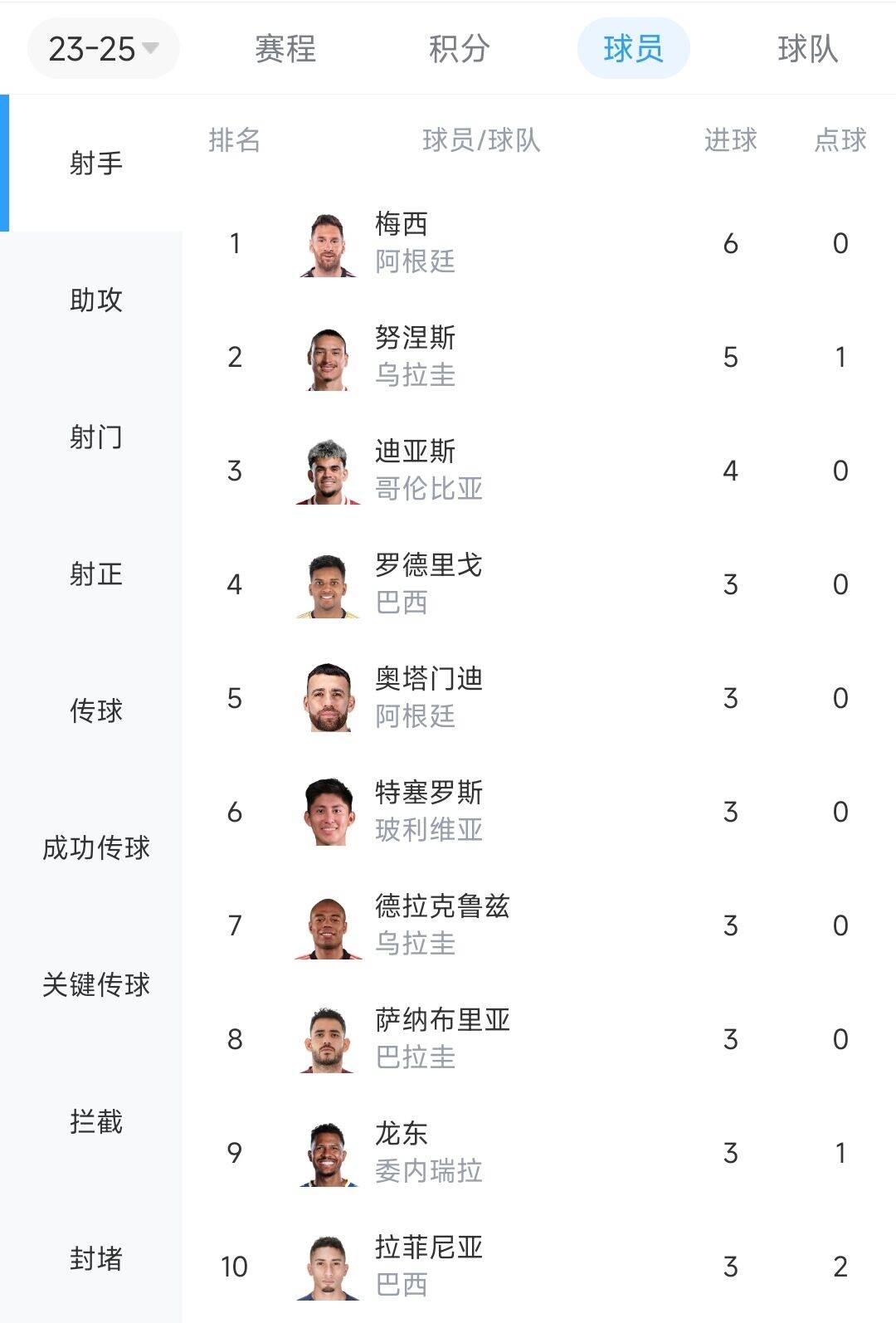896x1323 pixels.
Task: Select the 封堵 ranking category
Action: tap(95, 1258)
